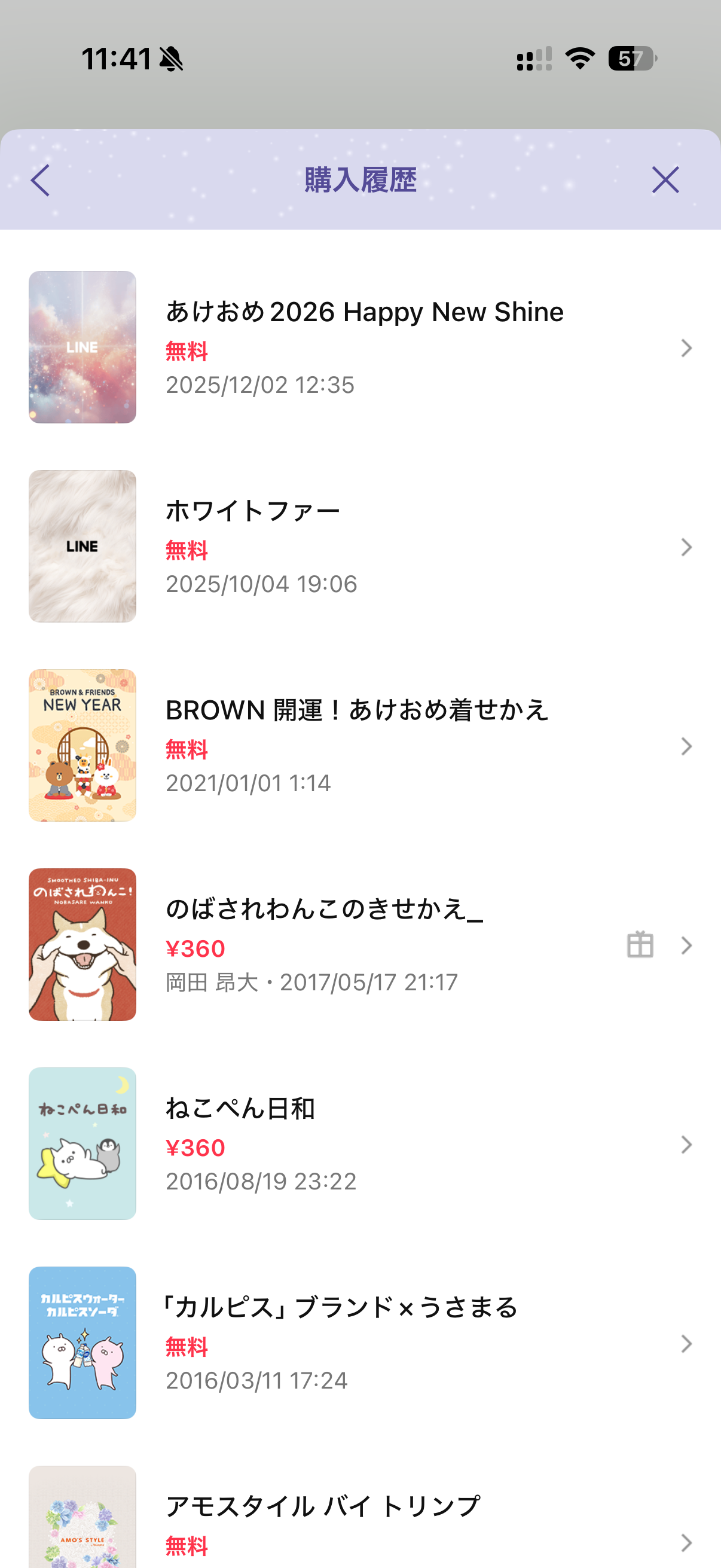Close the 購入履歴 sheet

665,180
